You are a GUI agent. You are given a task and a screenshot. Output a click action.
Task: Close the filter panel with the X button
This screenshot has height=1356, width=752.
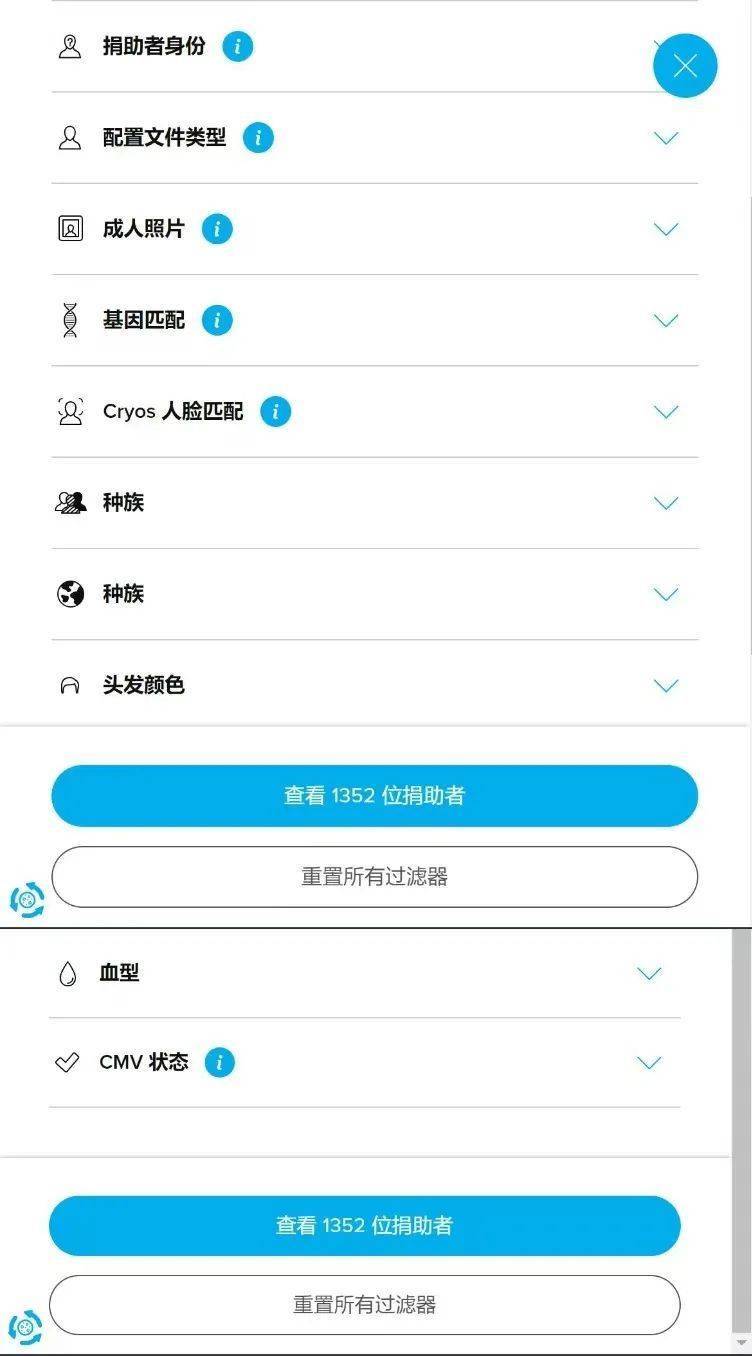[x=685, y=66]
